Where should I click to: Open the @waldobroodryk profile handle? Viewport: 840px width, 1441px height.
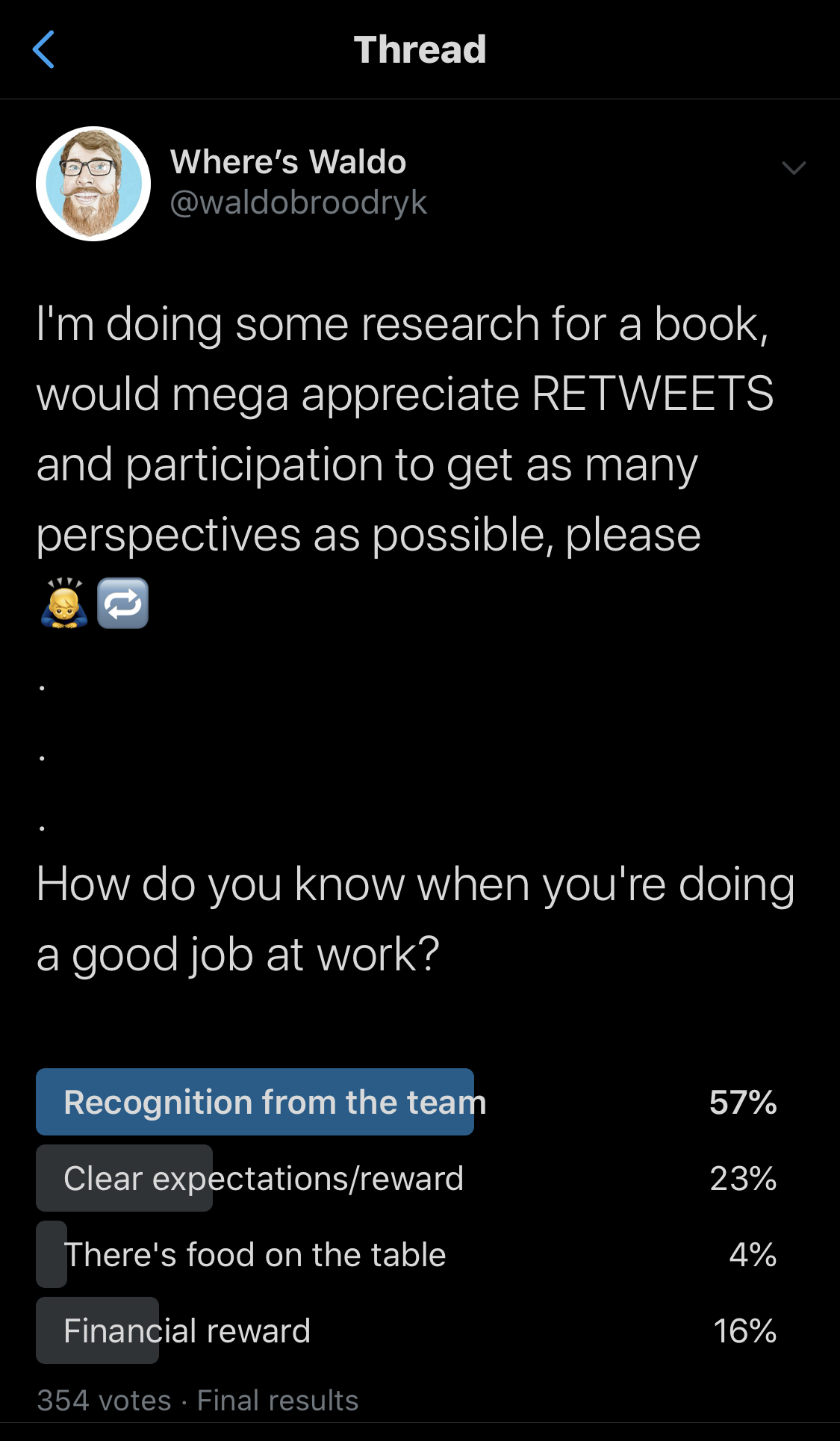299,202
